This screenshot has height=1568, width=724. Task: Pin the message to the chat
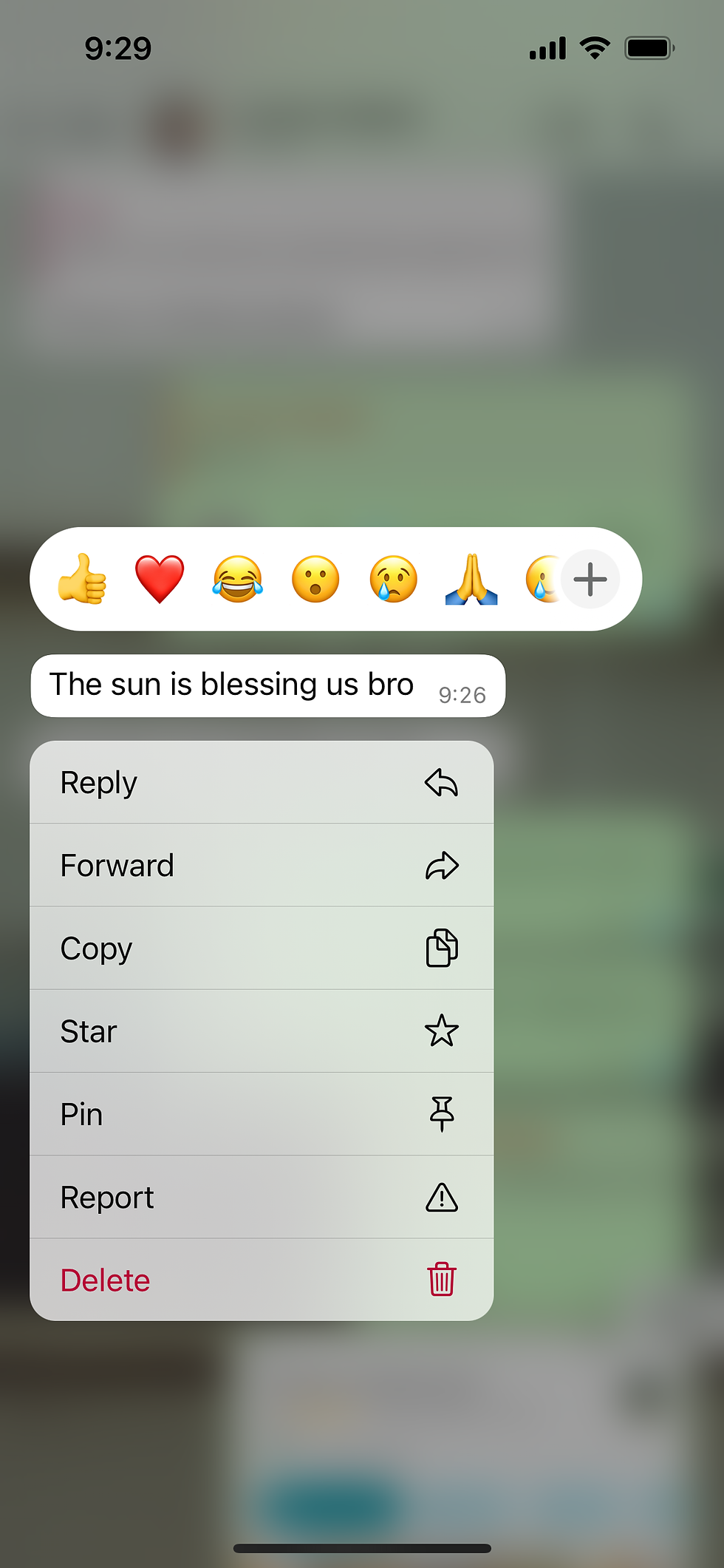pos(262,1114)
